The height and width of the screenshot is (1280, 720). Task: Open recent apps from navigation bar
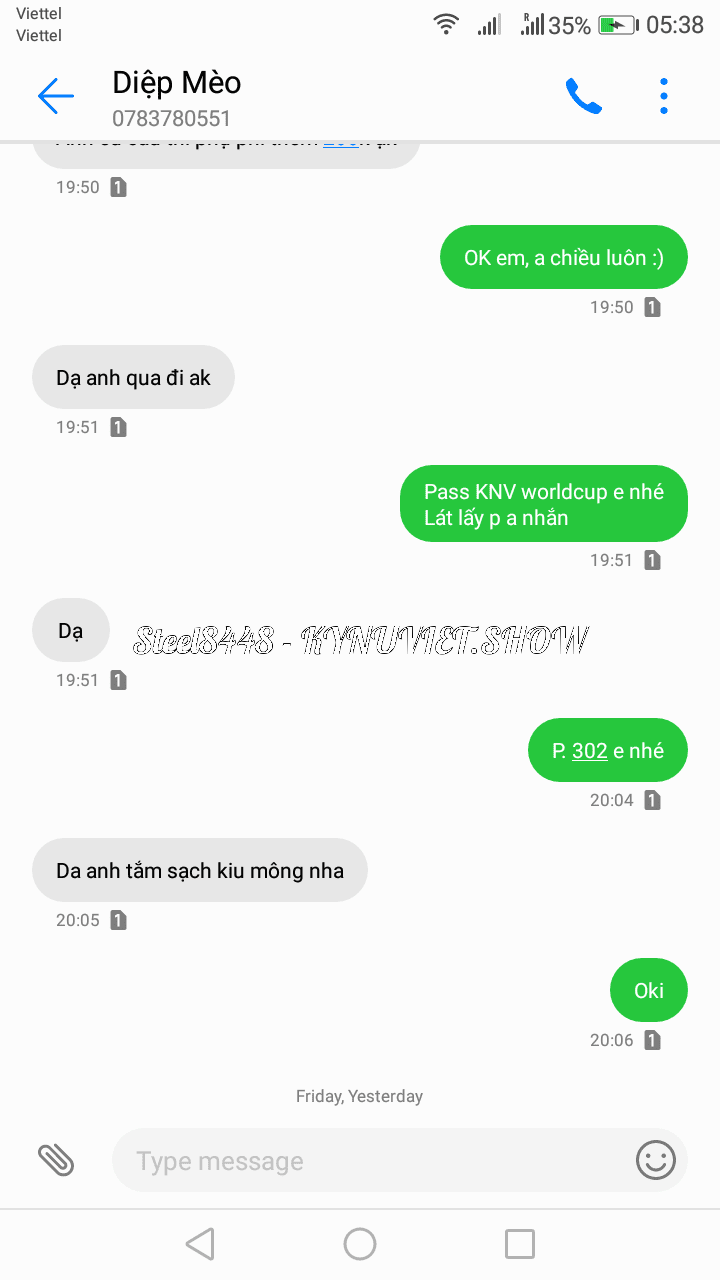pos(520,1244)
